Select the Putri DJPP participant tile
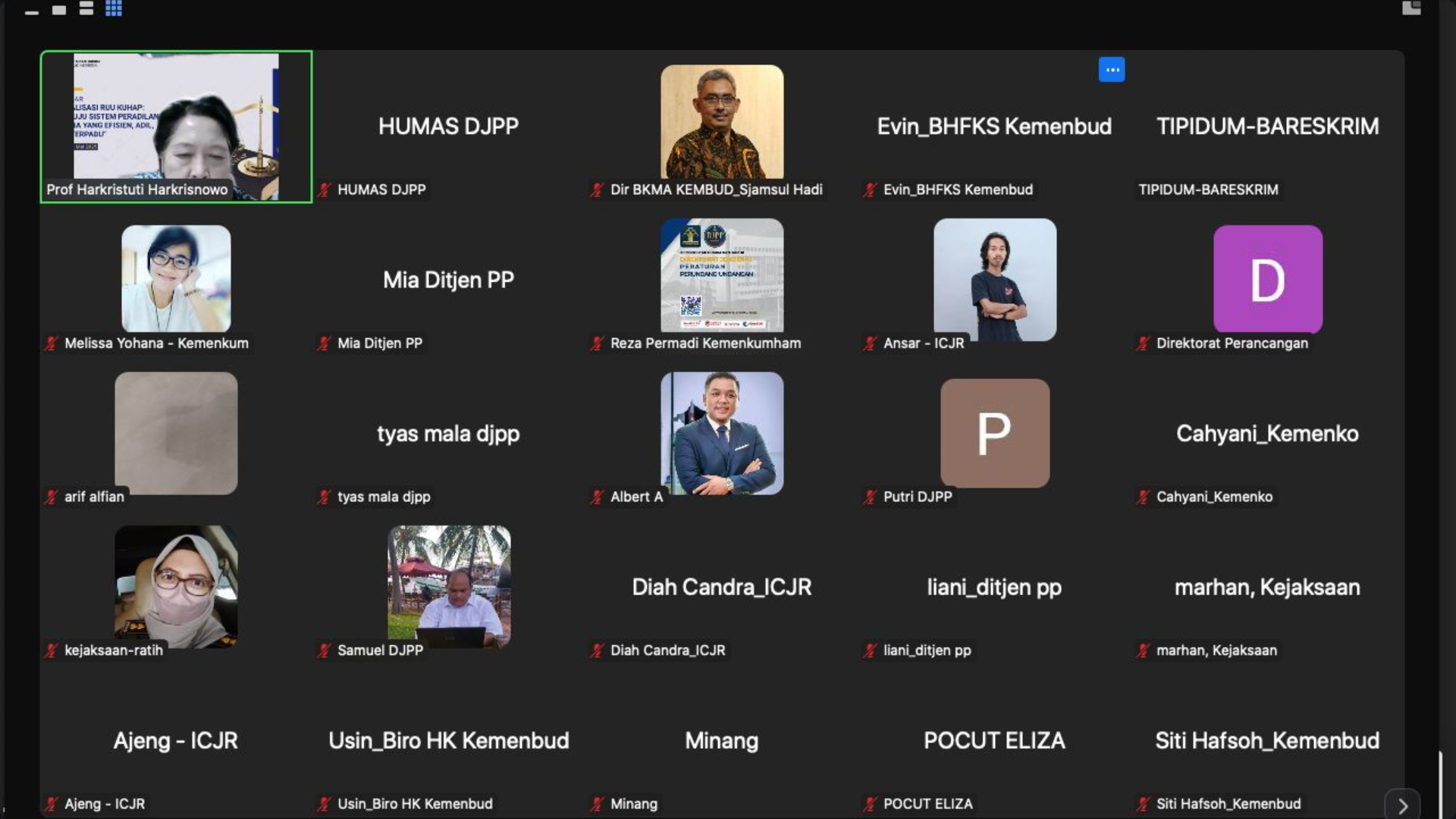 (x=994, y=433)
